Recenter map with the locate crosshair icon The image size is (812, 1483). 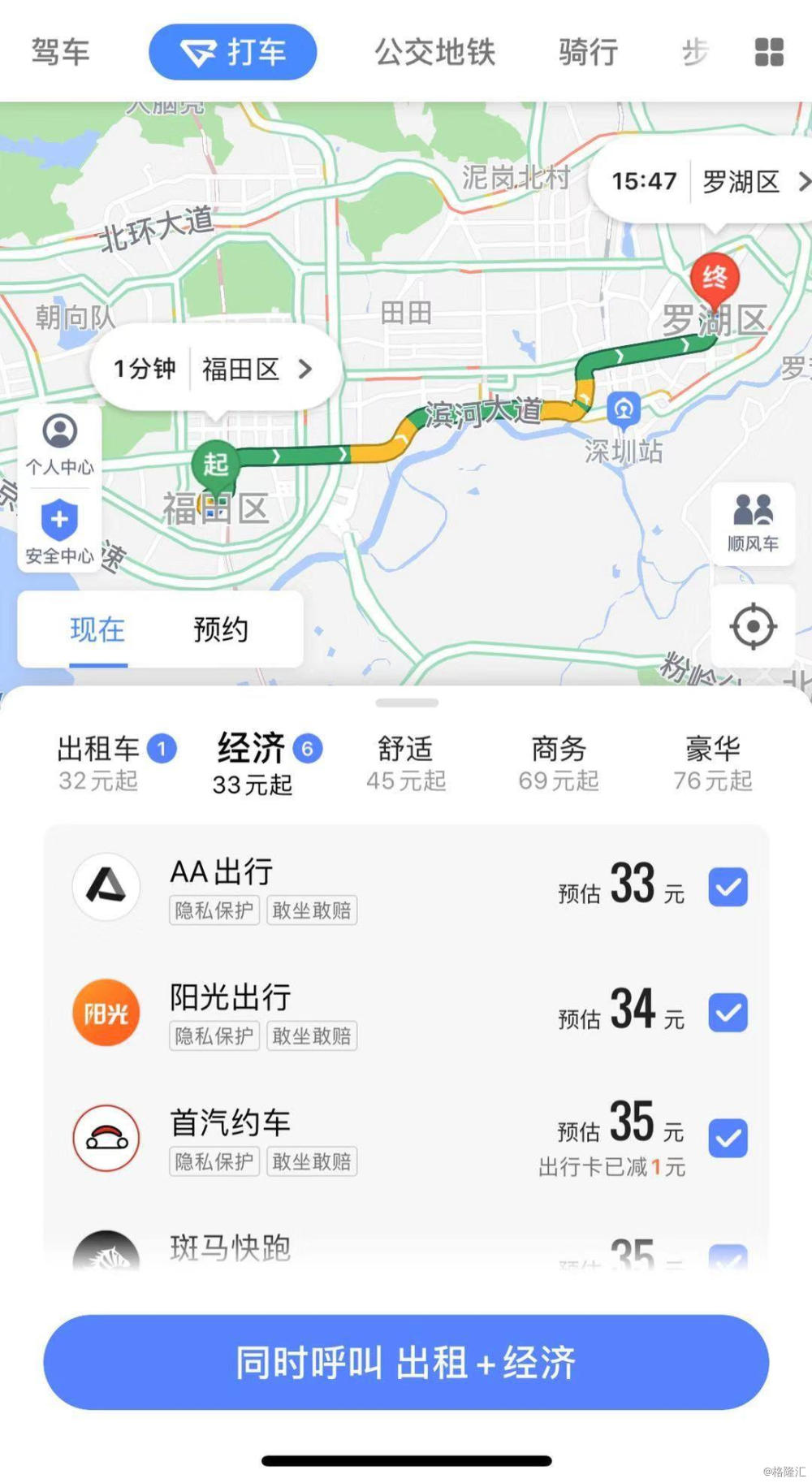tap(752, 625)
